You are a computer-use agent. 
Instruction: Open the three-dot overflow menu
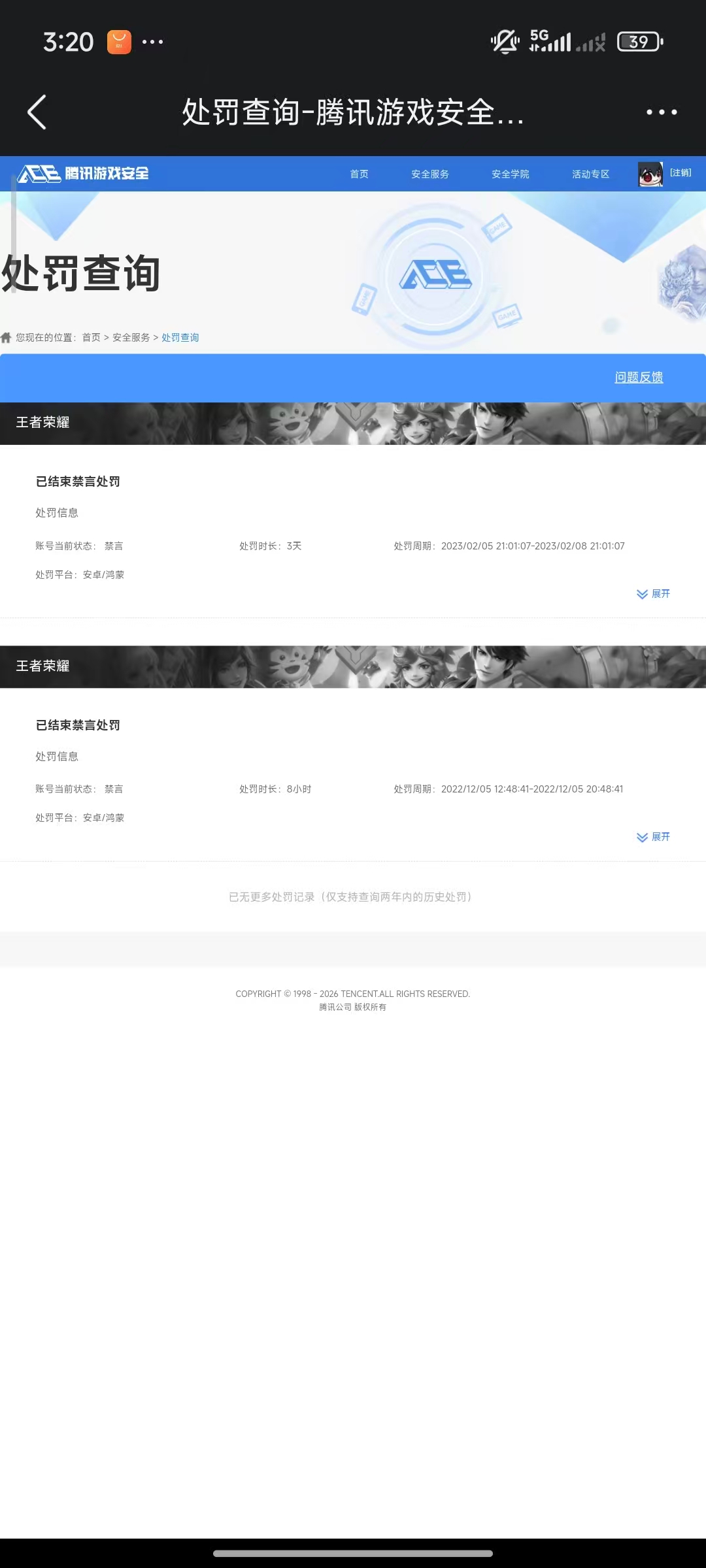(662, 112)
